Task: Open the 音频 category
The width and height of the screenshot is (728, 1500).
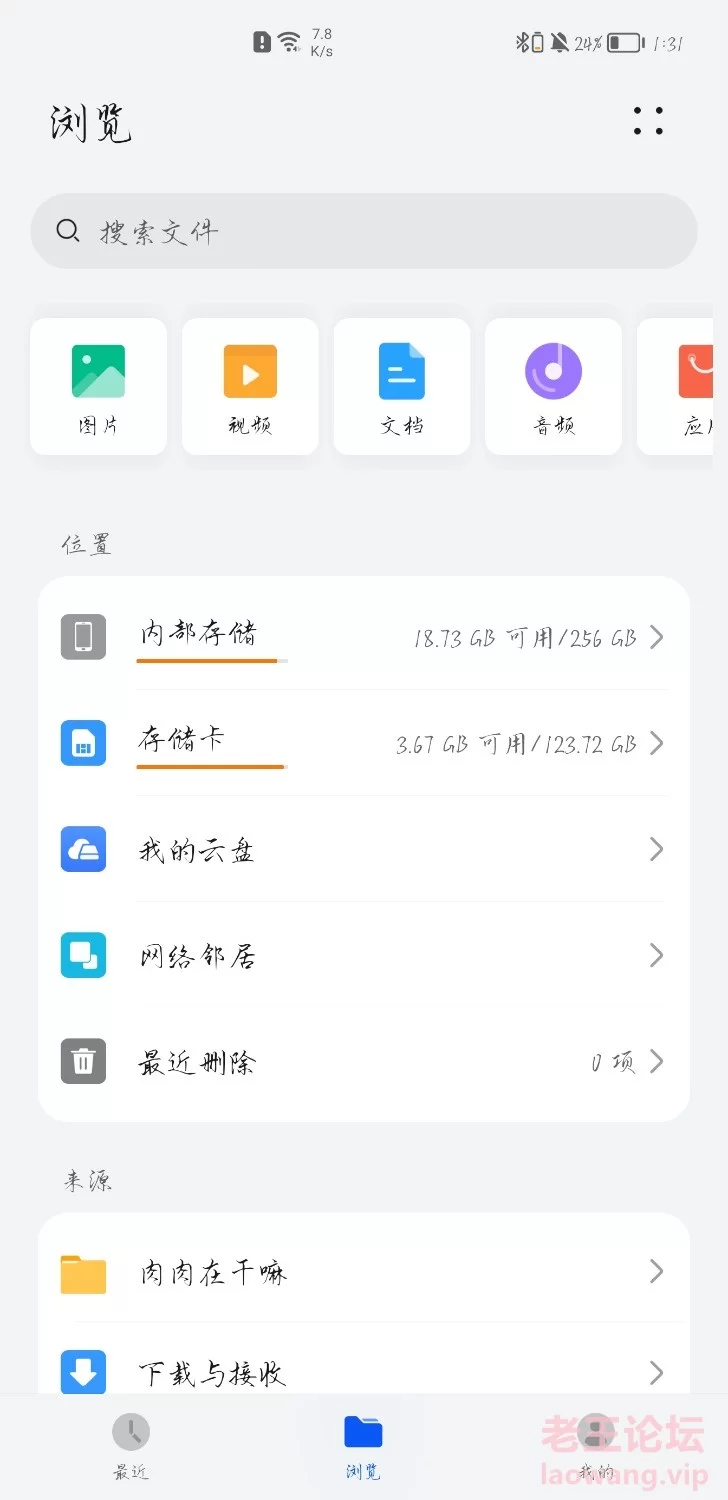Action: tap(553, 387)
